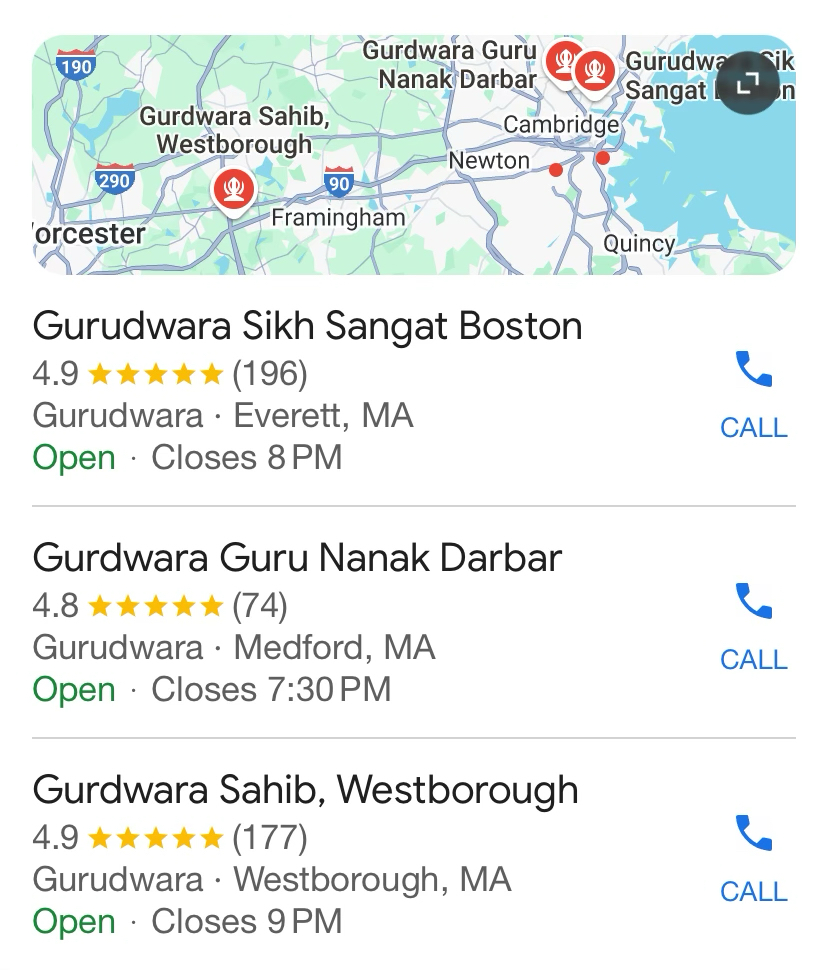Select the Gurdwara Guru Nanak Darbar map pin

click(563, 64)
